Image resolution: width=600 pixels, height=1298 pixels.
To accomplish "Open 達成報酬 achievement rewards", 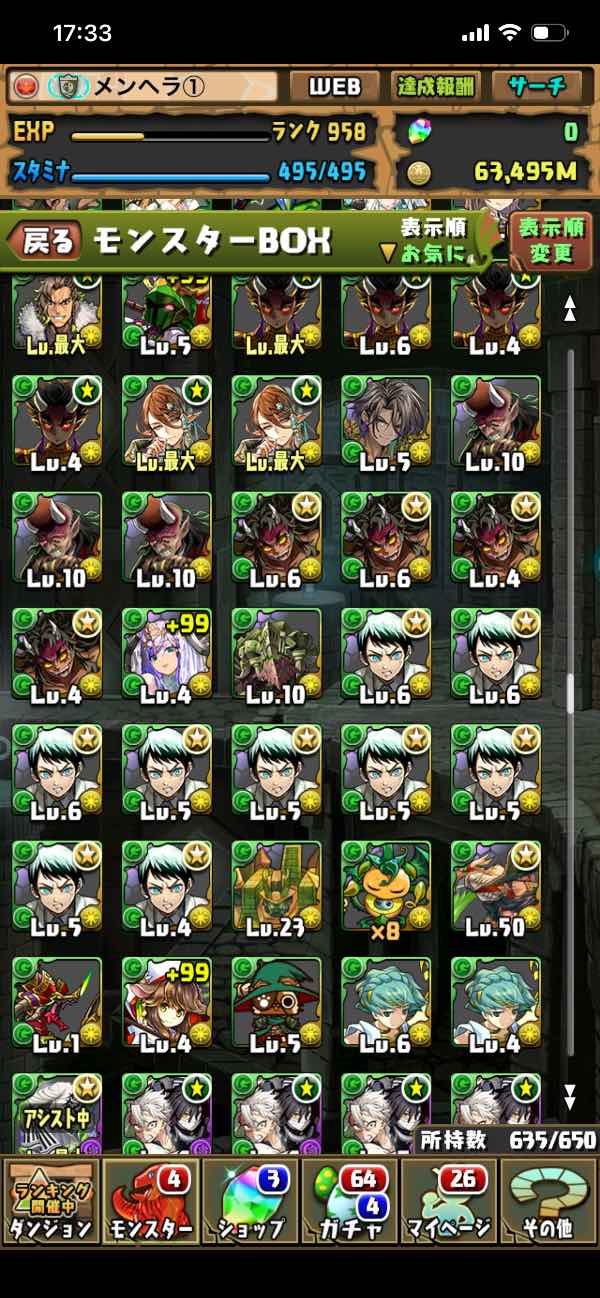I will [x=437, y=87].
